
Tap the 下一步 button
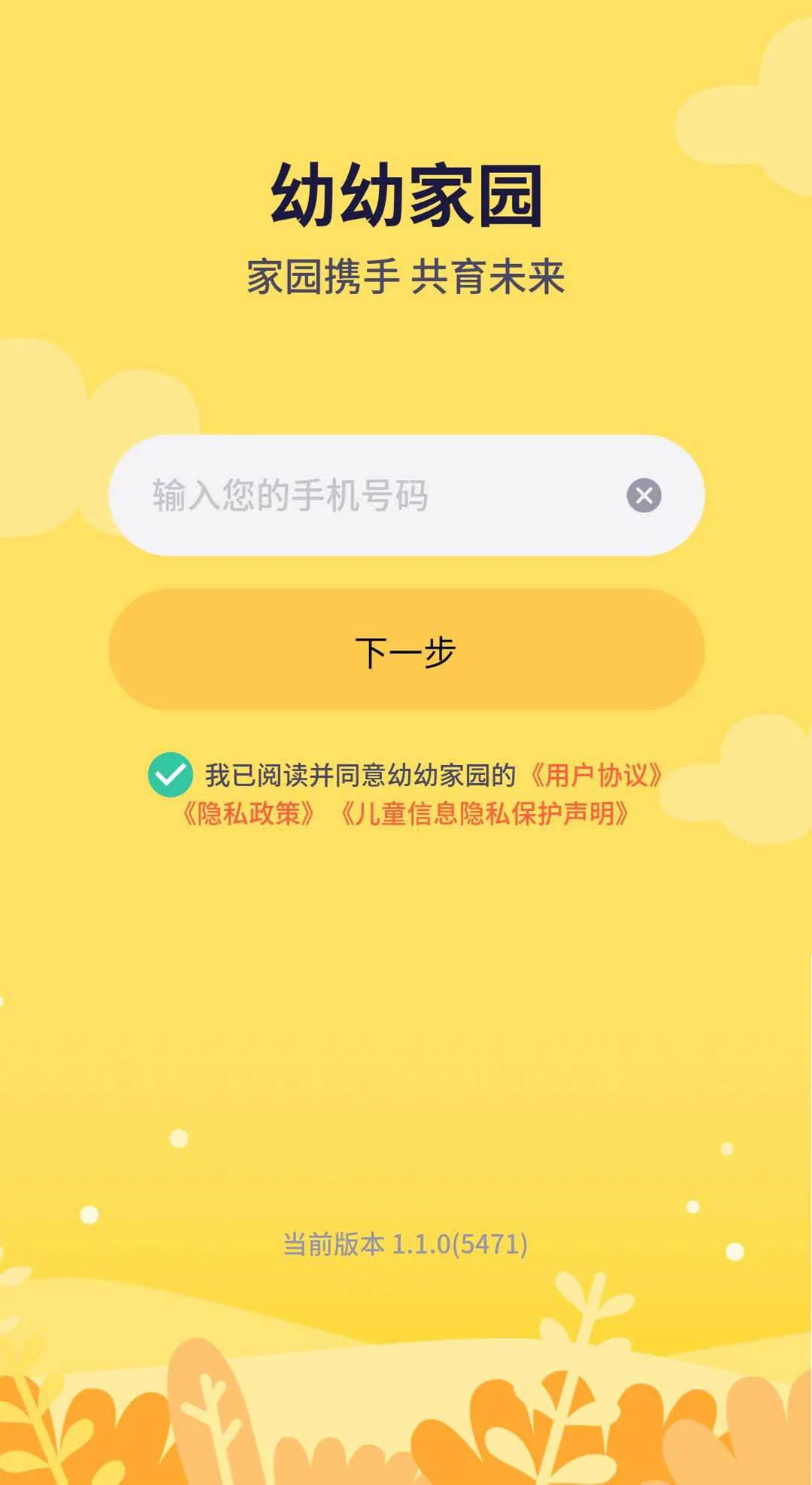click(x=406, y=651)
